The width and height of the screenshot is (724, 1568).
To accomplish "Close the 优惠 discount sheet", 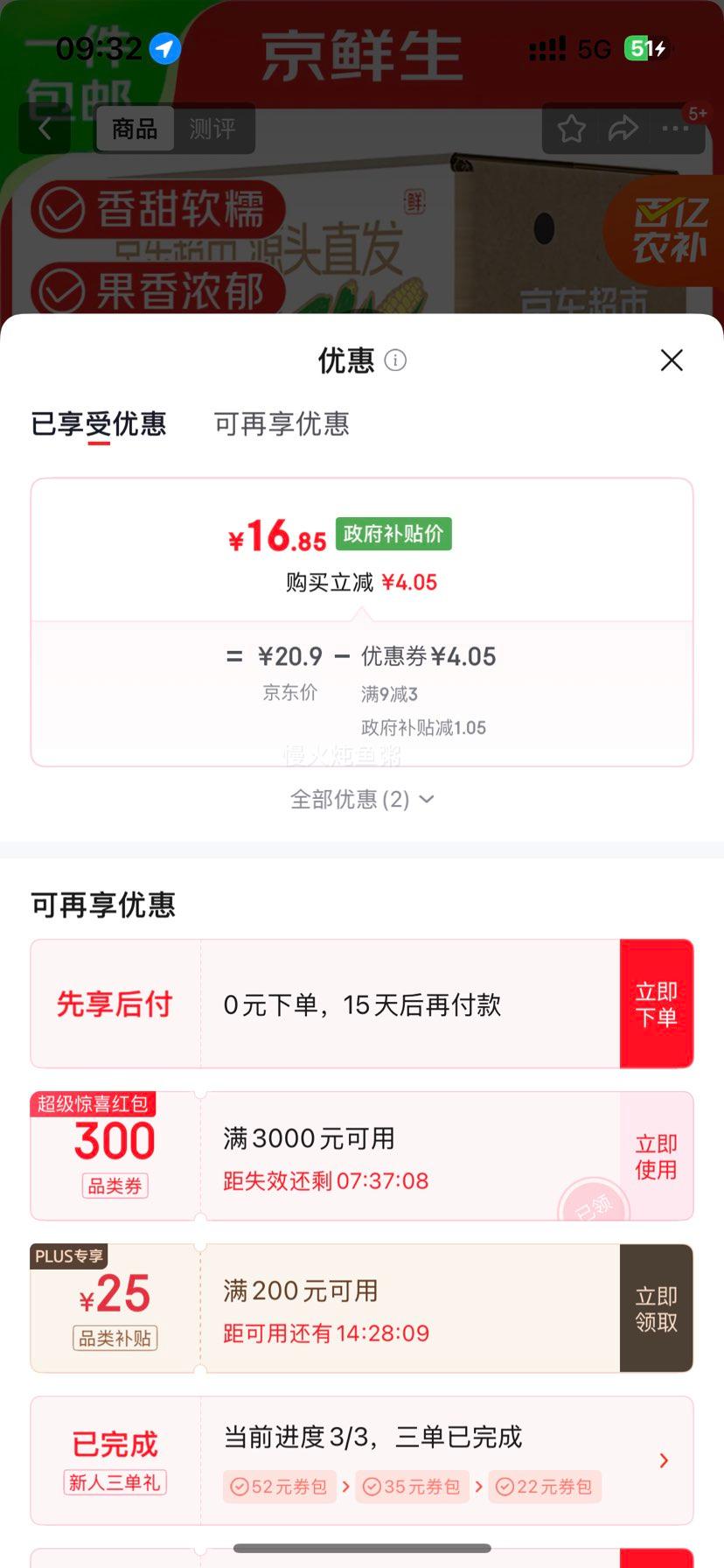I will [x=672, y=360].
